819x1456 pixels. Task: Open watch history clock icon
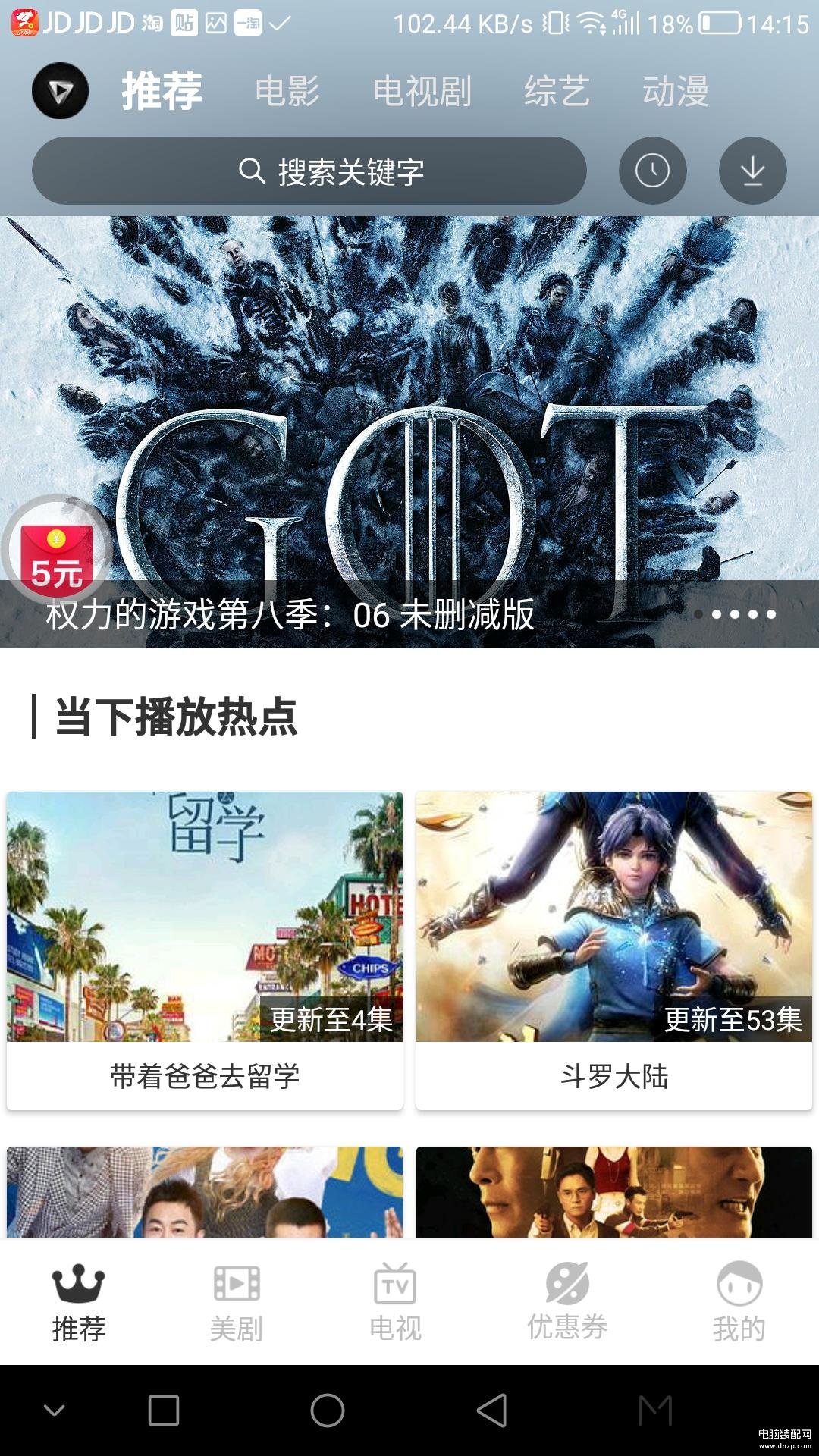(652, 171)
